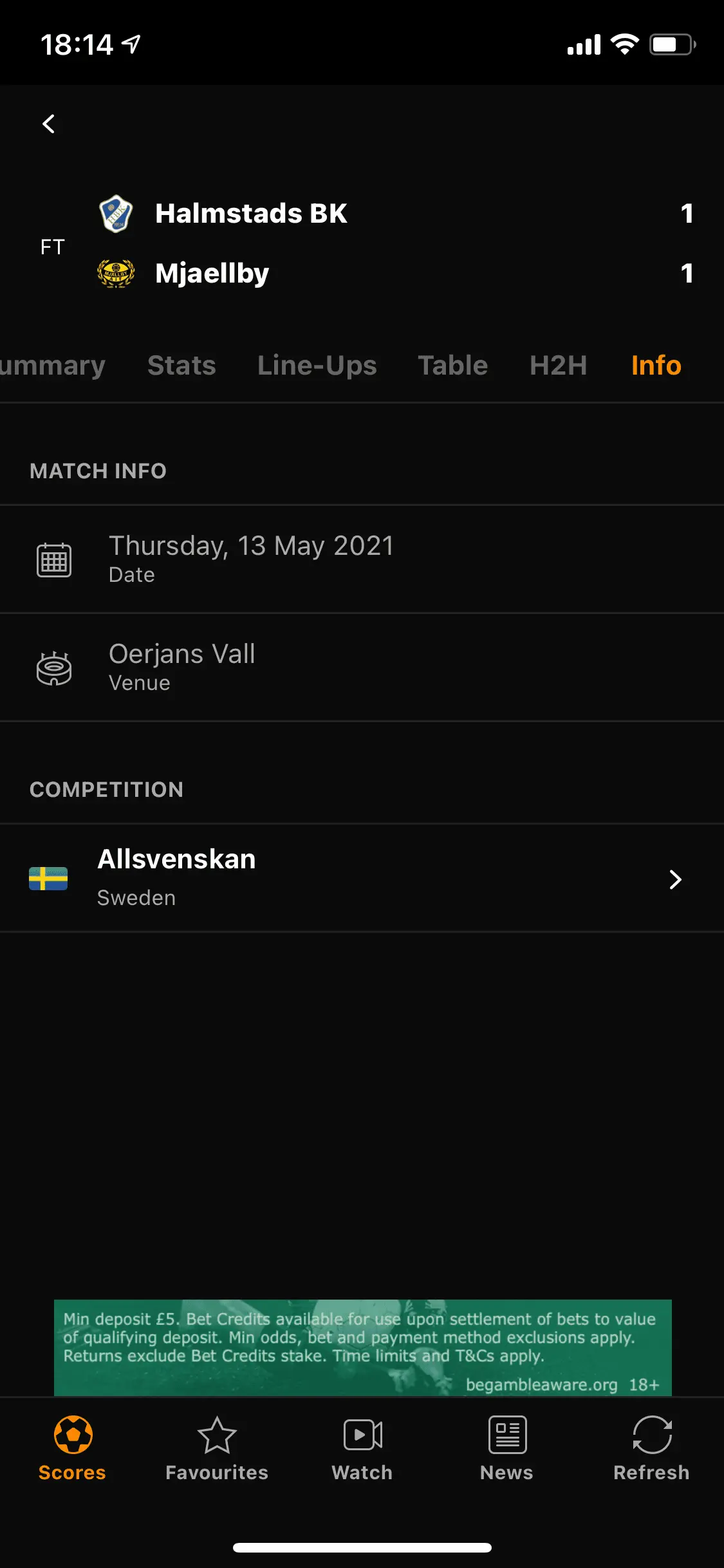This screenshot has width=724, height=1568.
Task: Switch to the Summary tab
Action: [53, 366]
